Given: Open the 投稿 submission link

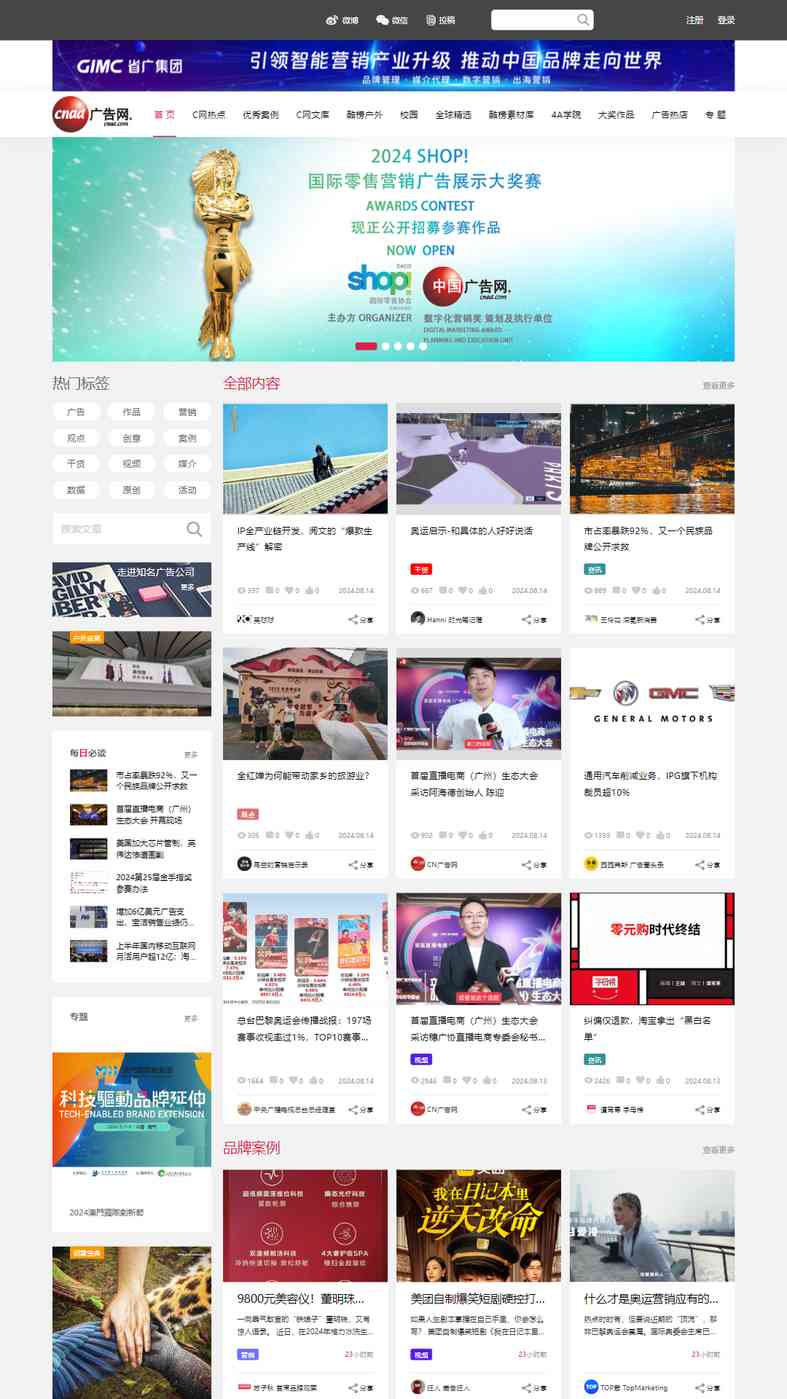Looking at the screenshot, I should [440, 20].
